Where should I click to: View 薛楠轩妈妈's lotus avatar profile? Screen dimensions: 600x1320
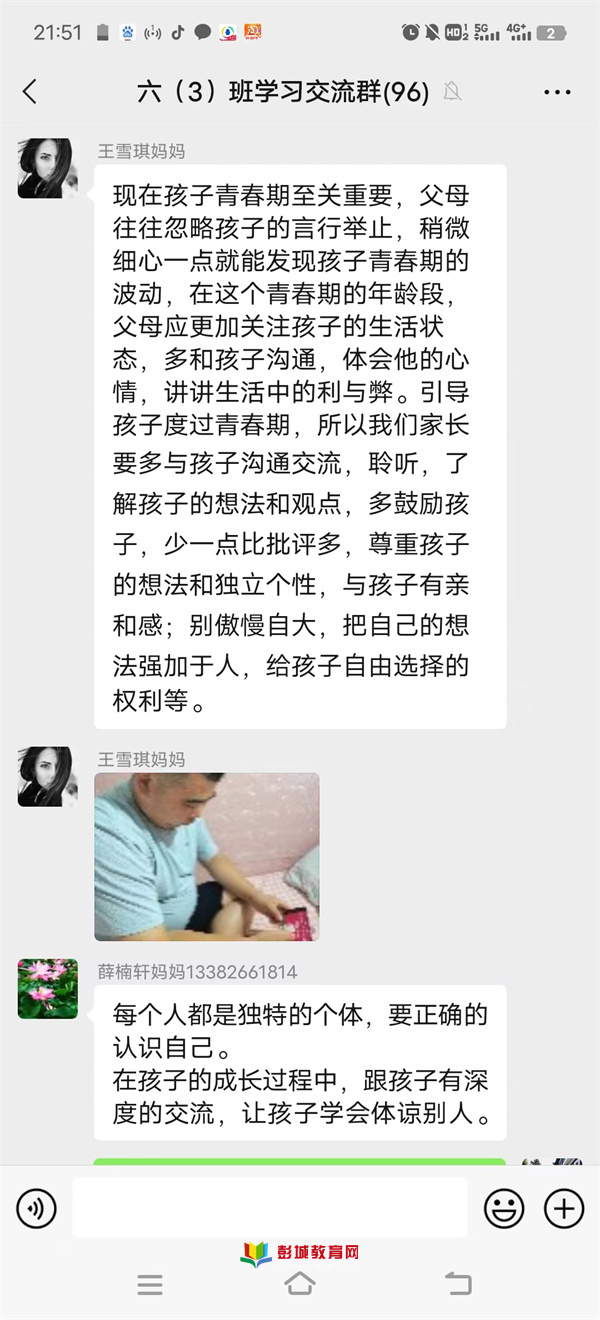(47, 989)
